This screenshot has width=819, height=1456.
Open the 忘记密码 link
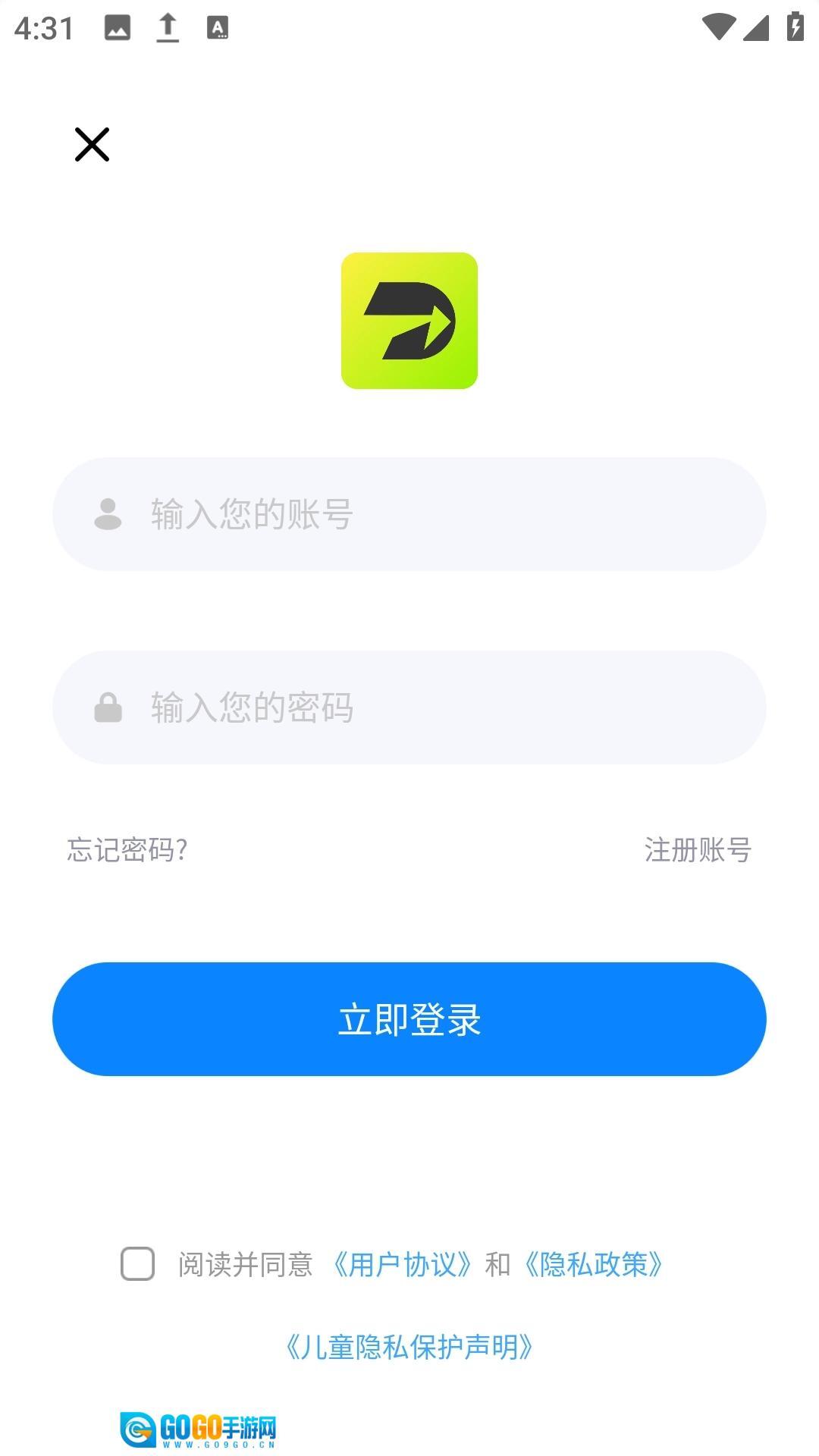click(127, 850)
